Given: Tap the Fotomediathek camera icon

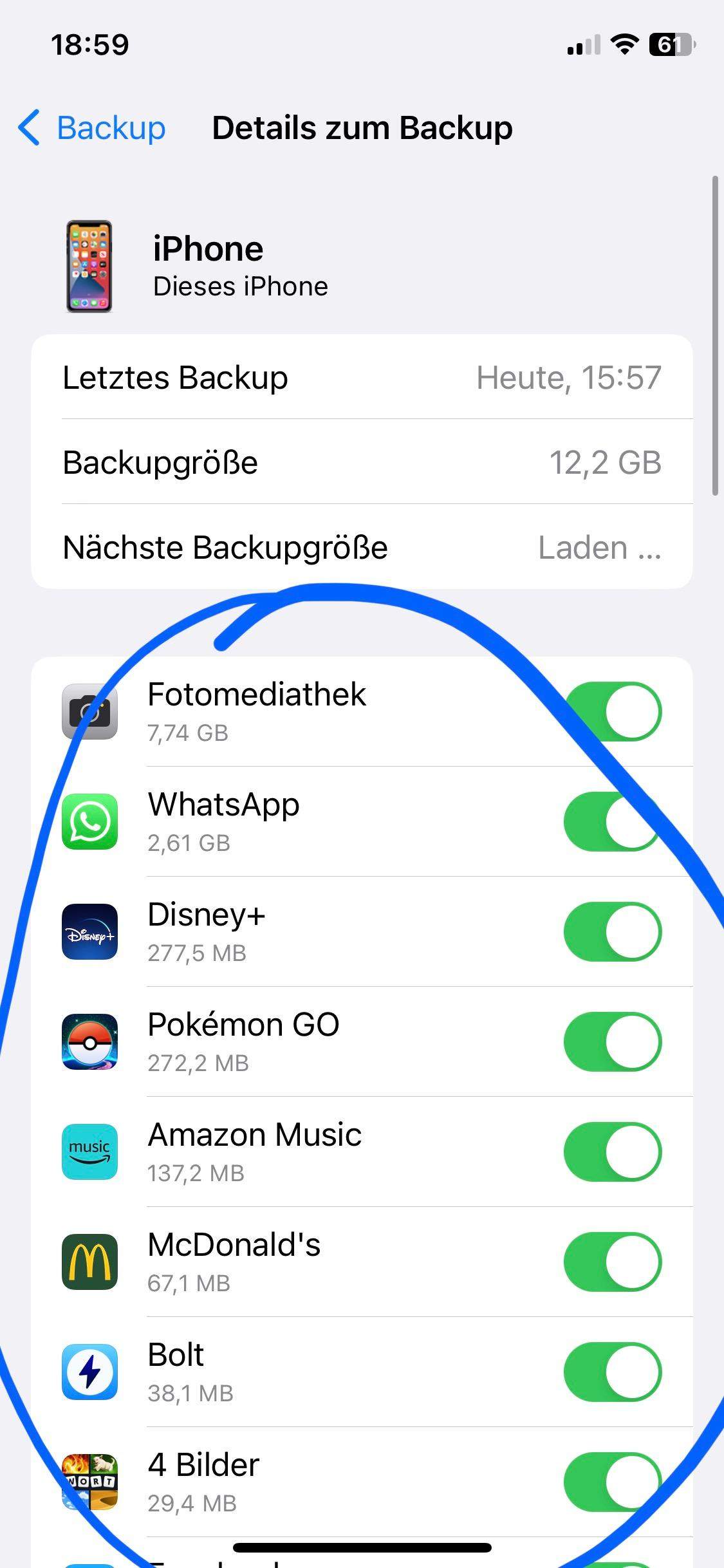Looking at the screenshot, I should (x=89, y=710).
